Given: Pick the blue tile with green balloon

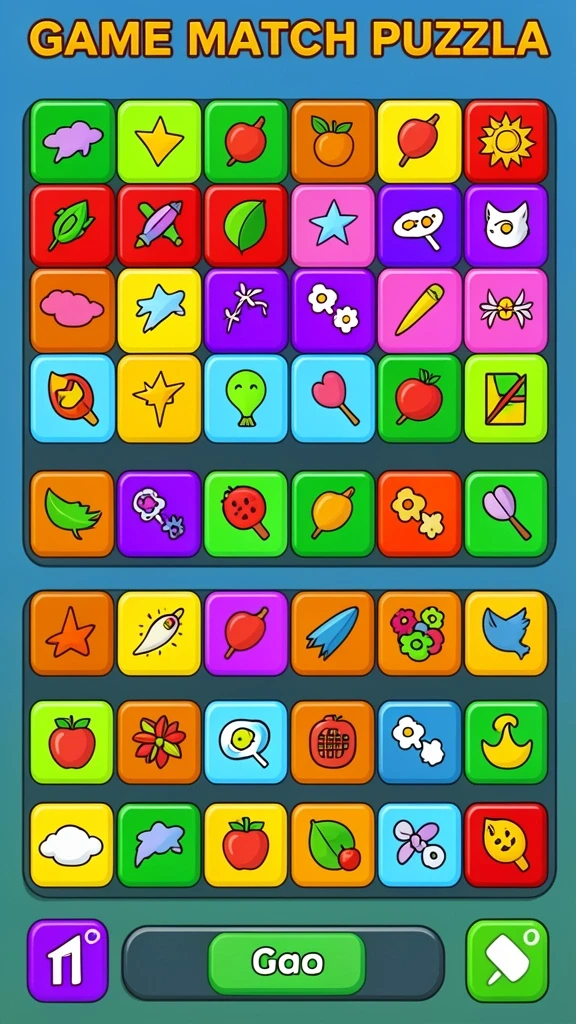Looking at the screenshot, I should [246, 398].
